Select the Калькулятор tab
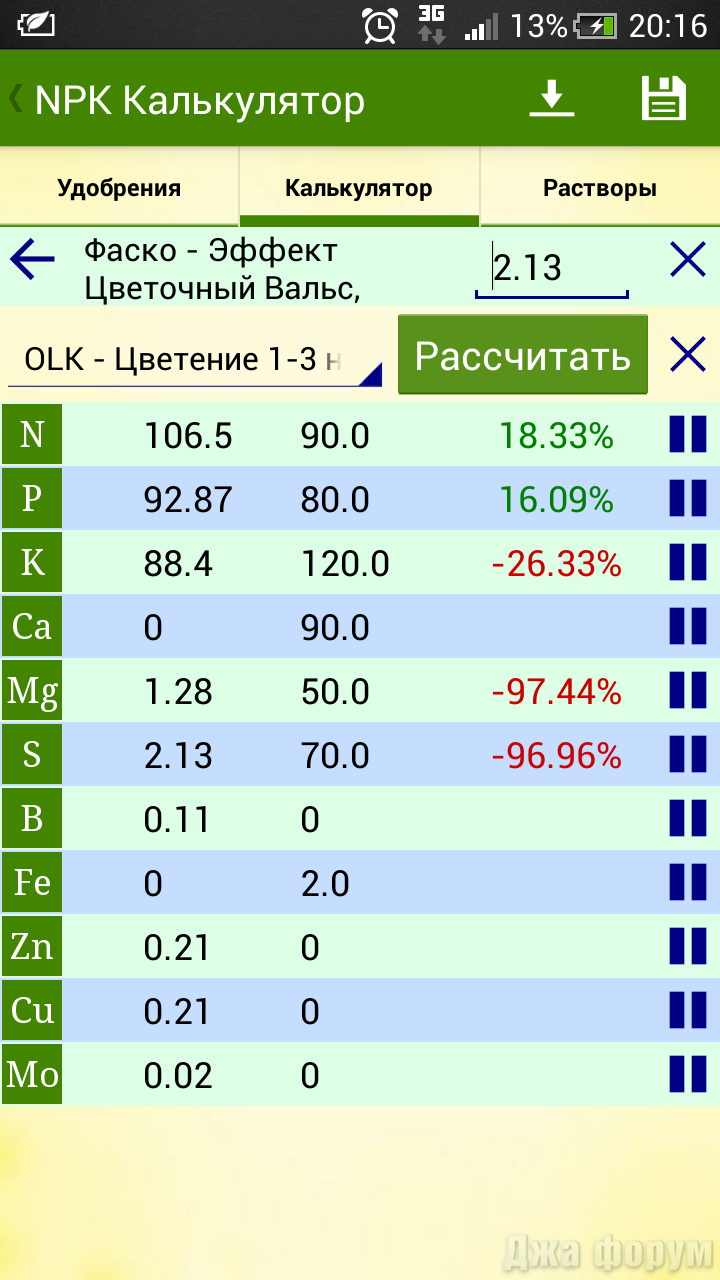Screen dimensions: 720x1280 (359, 188)
